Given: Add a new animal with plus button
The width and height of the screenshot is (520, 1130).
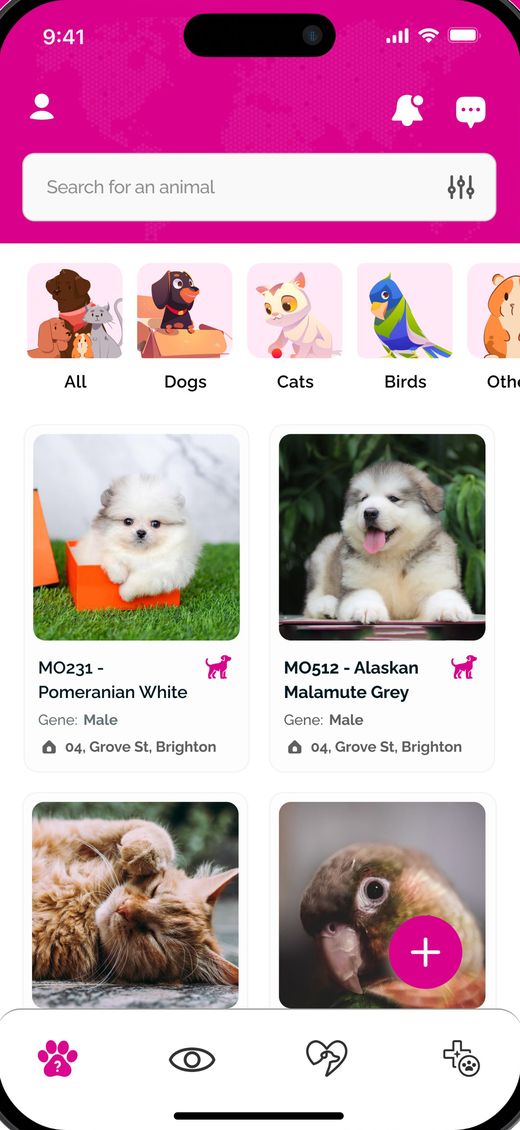Looking at the screenshot, I should point(426,952).
